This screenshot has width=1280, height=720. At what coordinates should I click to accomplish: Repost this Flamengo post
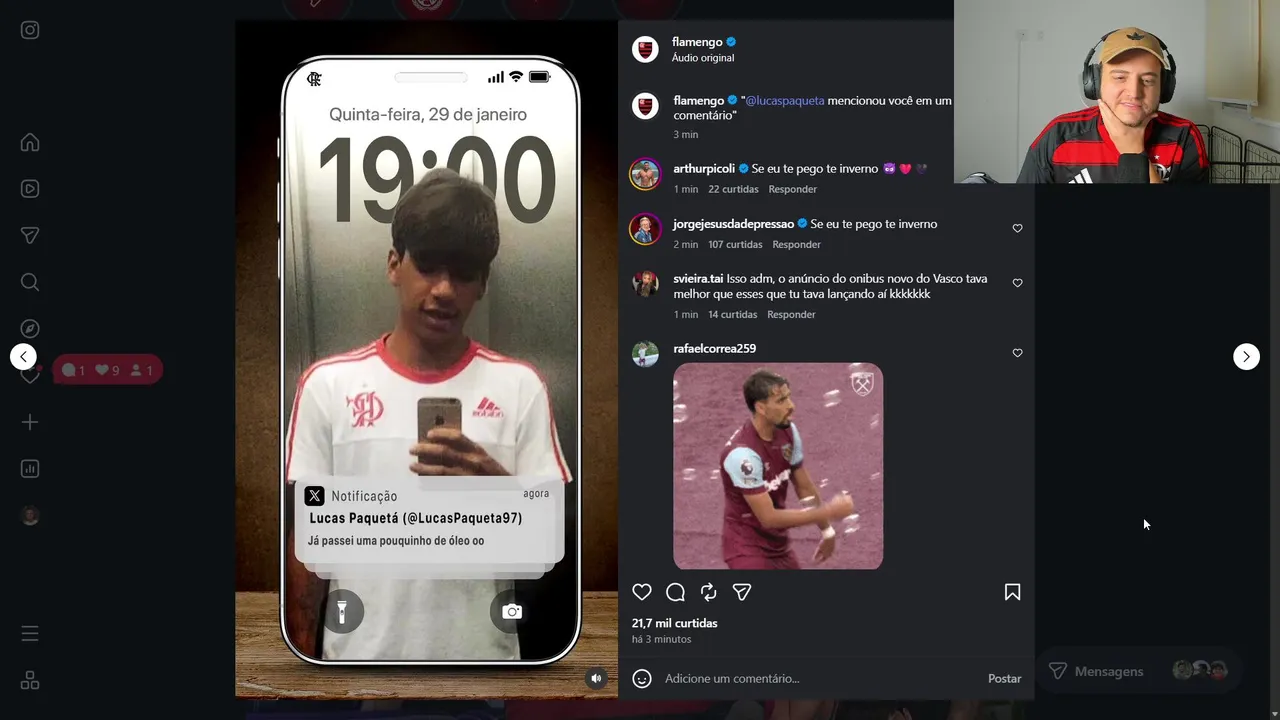pyautogui.click(x=708, y=592)
